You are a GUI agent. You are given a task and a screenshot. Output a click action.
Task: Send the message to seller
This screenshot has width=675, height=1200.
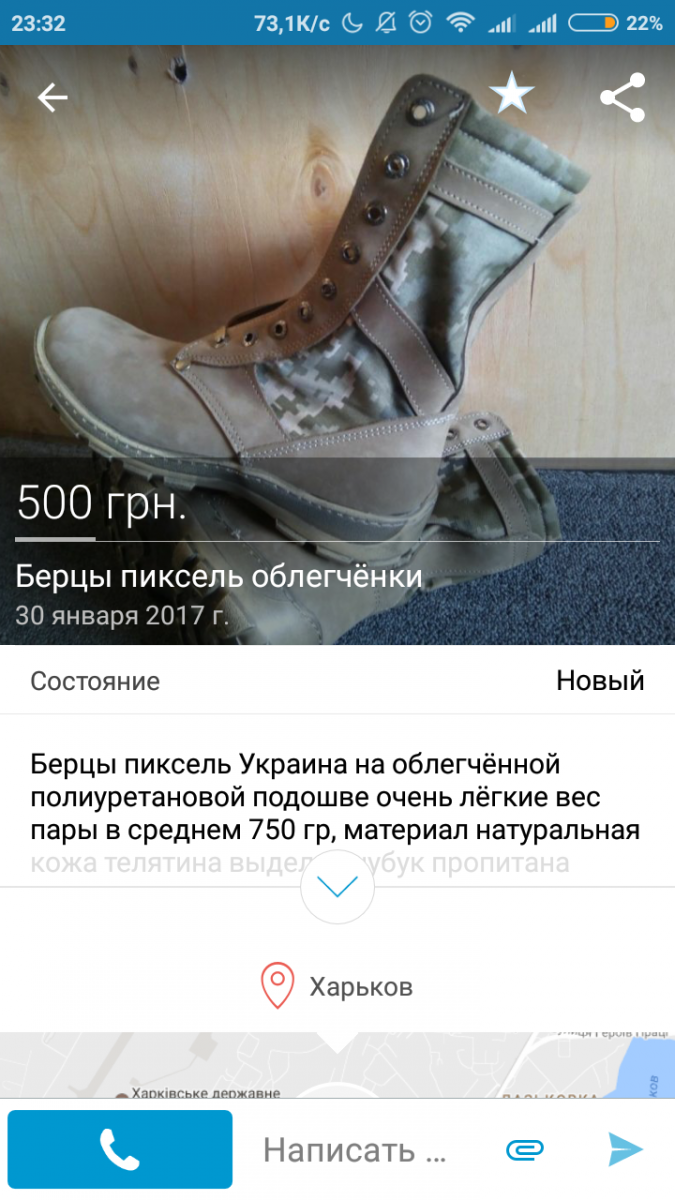(625, 1150)
